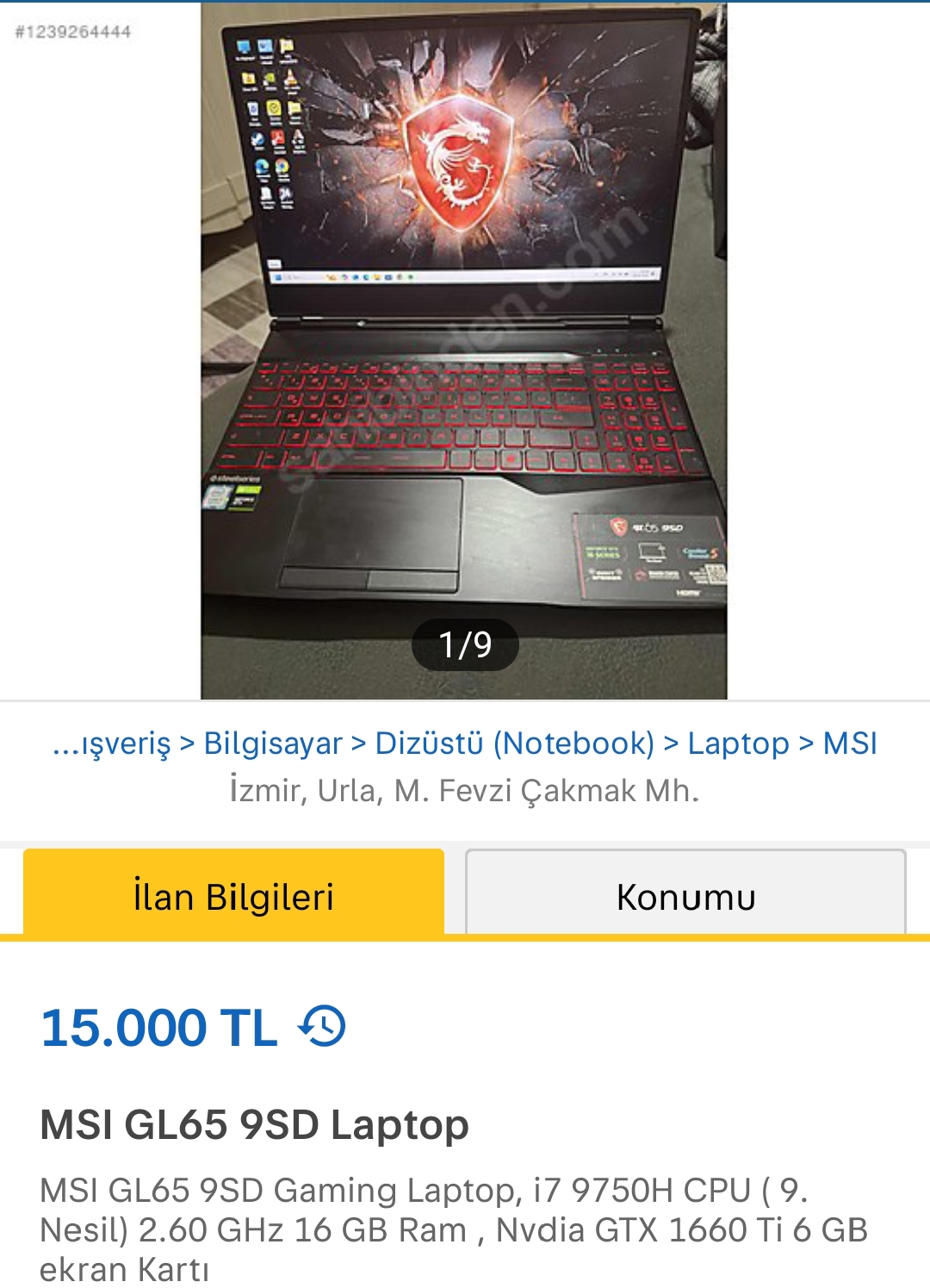Select the İlan Bilgileri tab
Viewport: 930px width, 1288px height.
pyautogui.click(x=232, y=896)
